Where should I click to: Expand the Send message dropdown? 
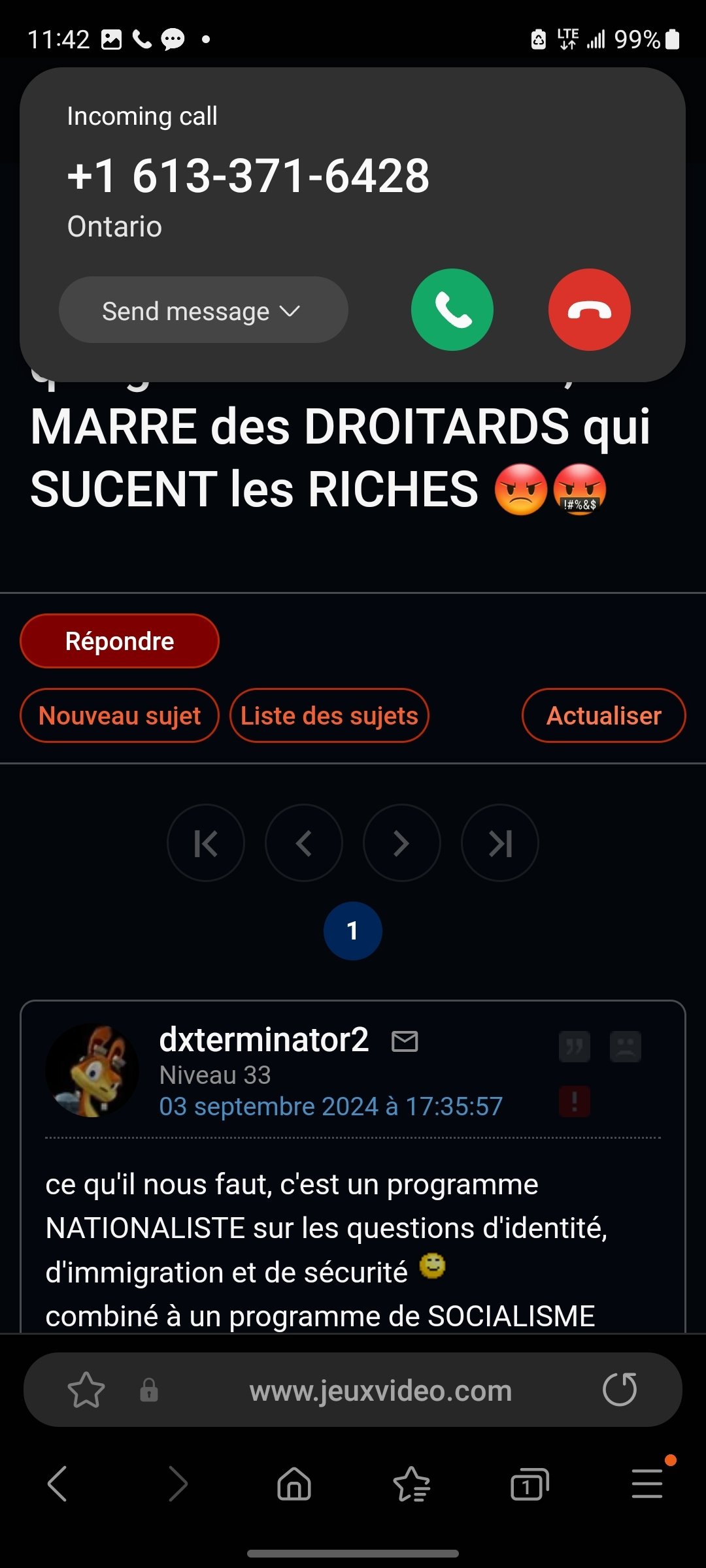203,310
